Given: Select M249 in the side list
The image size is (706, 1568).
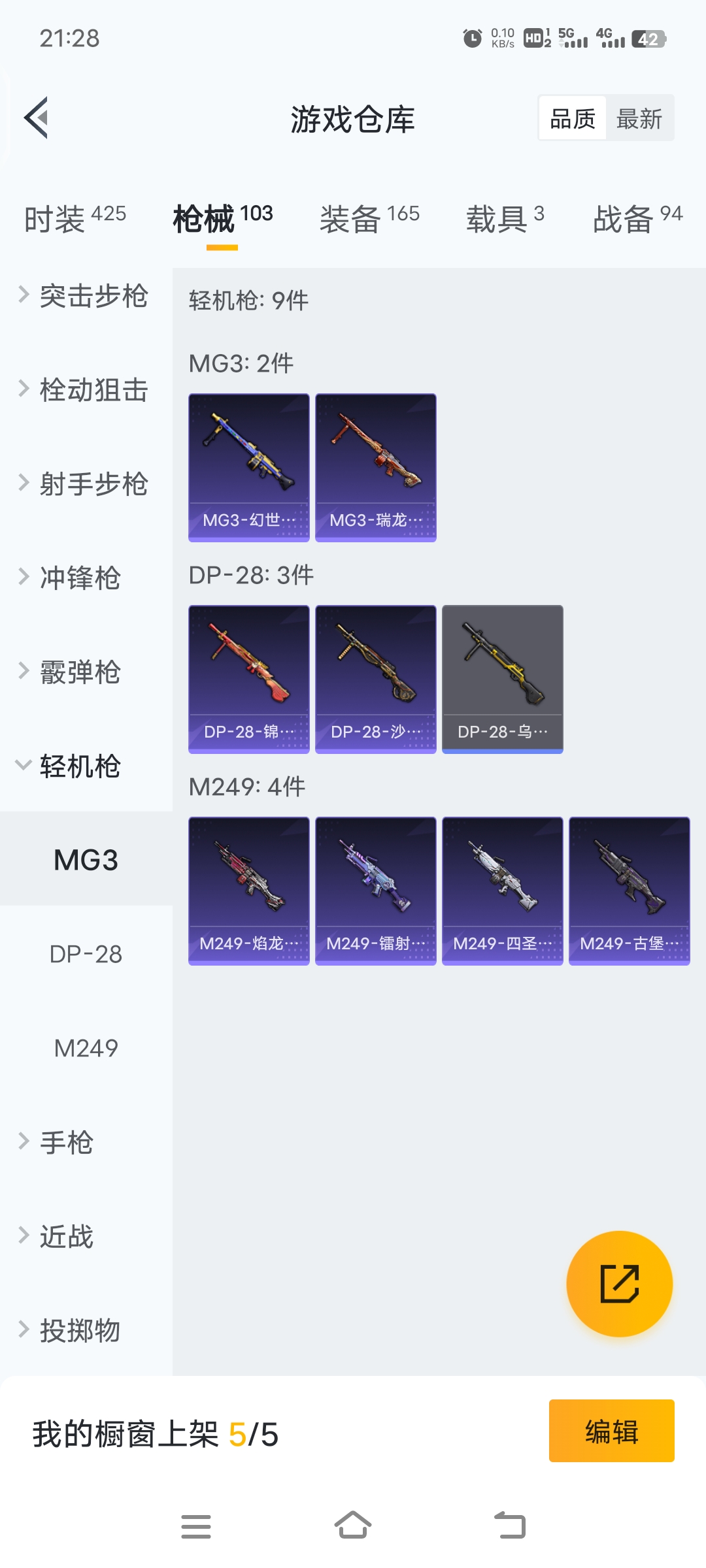Looking at the screenshot, I should click(86, 1049).
